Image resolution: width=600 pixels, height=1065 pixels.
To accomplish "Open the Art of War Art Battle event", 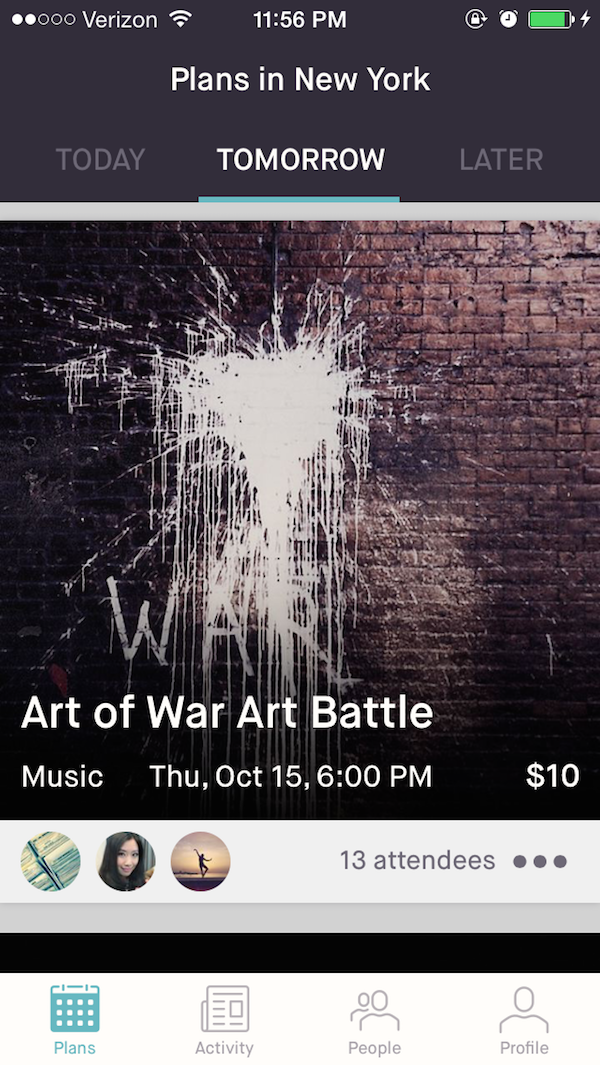I will (300, 520).
